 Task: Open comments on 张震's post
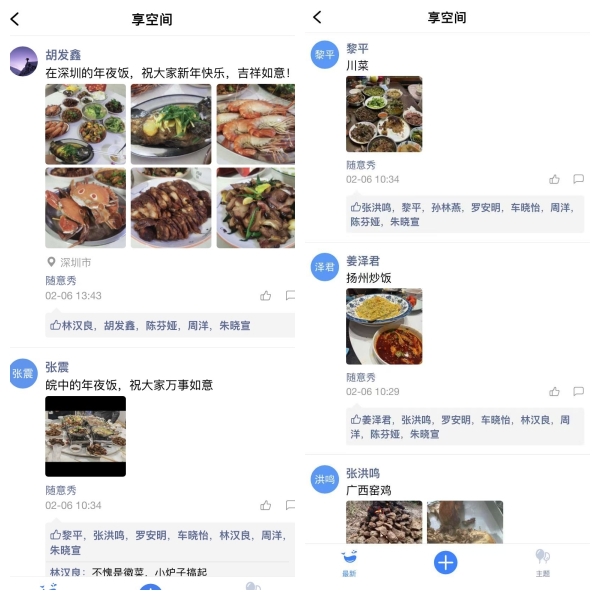tap(290, 506)
